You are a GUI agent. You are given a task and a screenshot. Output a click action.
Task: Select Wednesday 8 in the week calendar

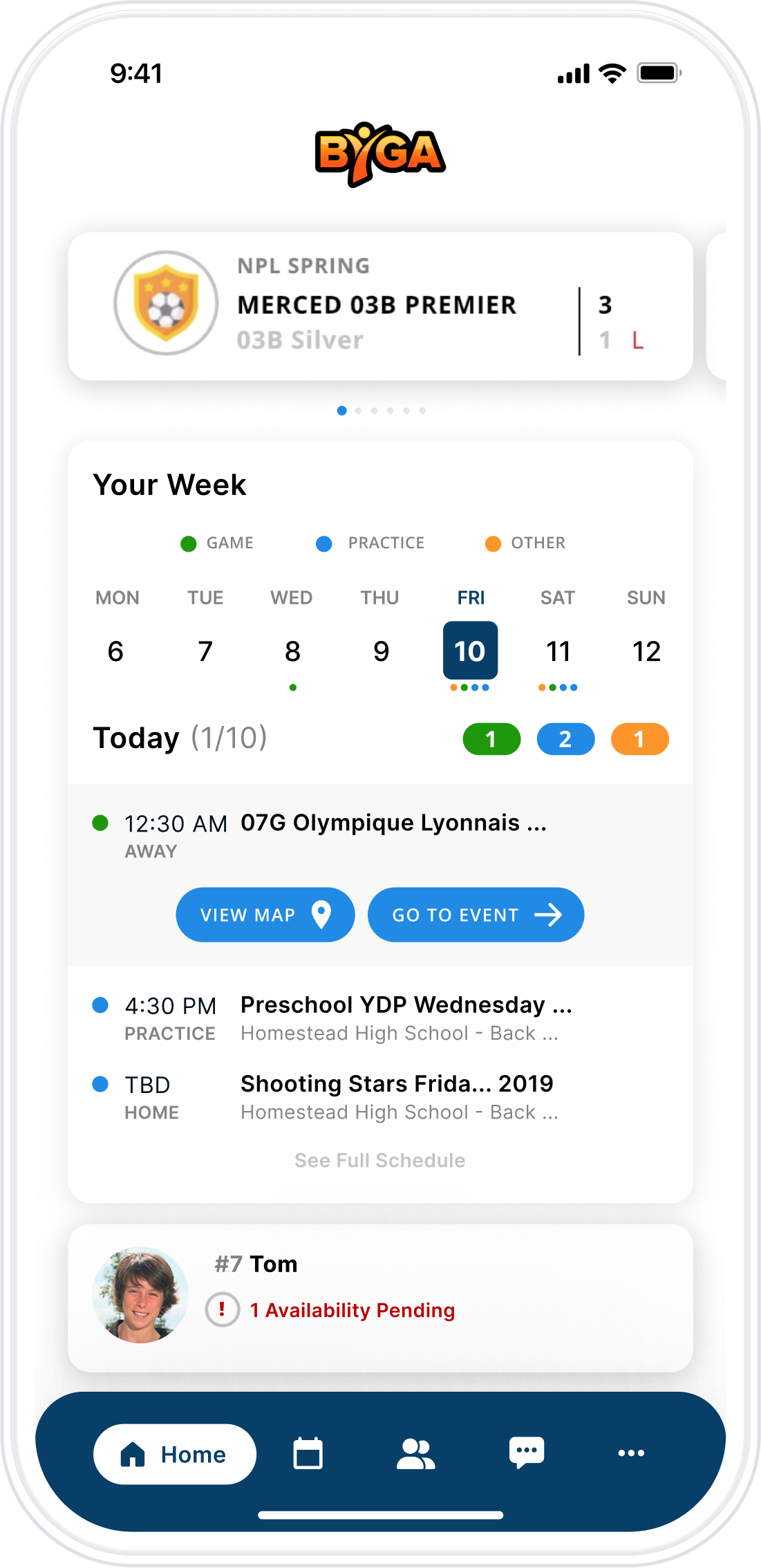(x=292, y=651)
